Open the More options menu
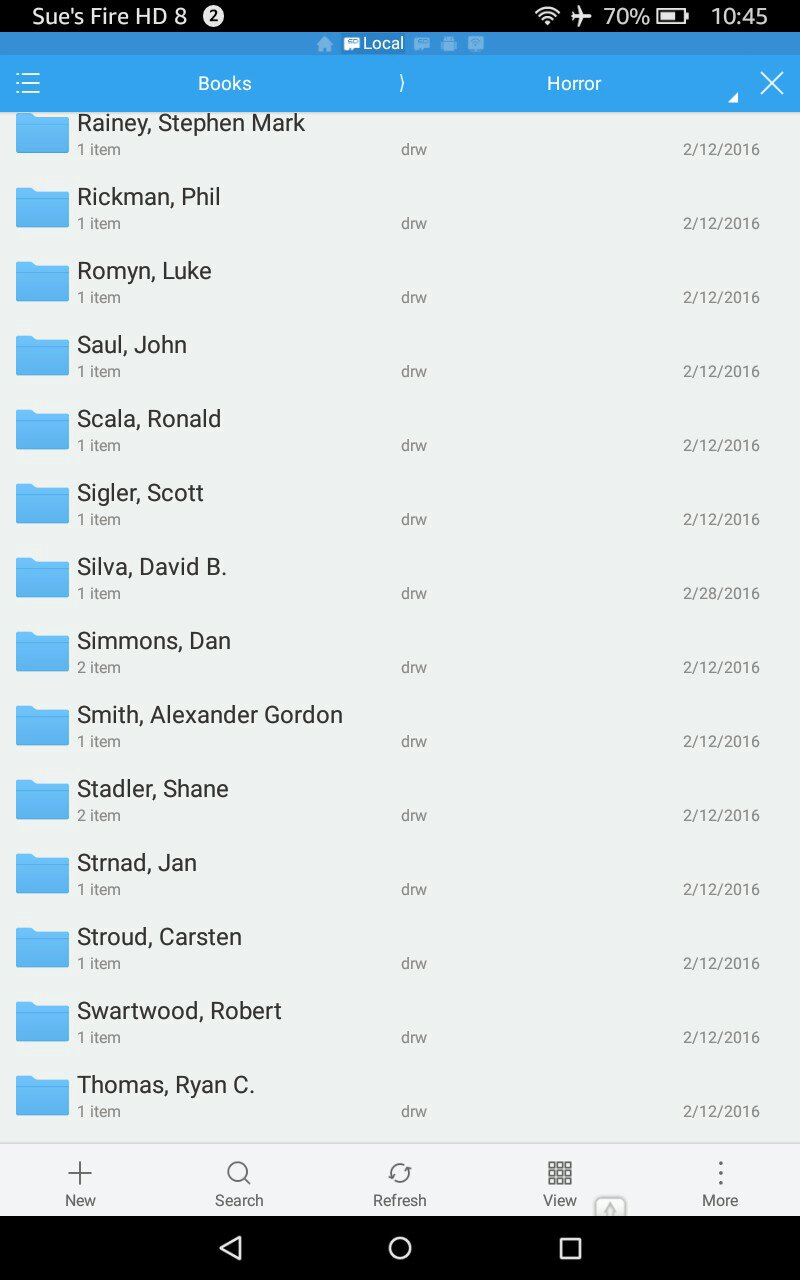 coord(720,1183)
